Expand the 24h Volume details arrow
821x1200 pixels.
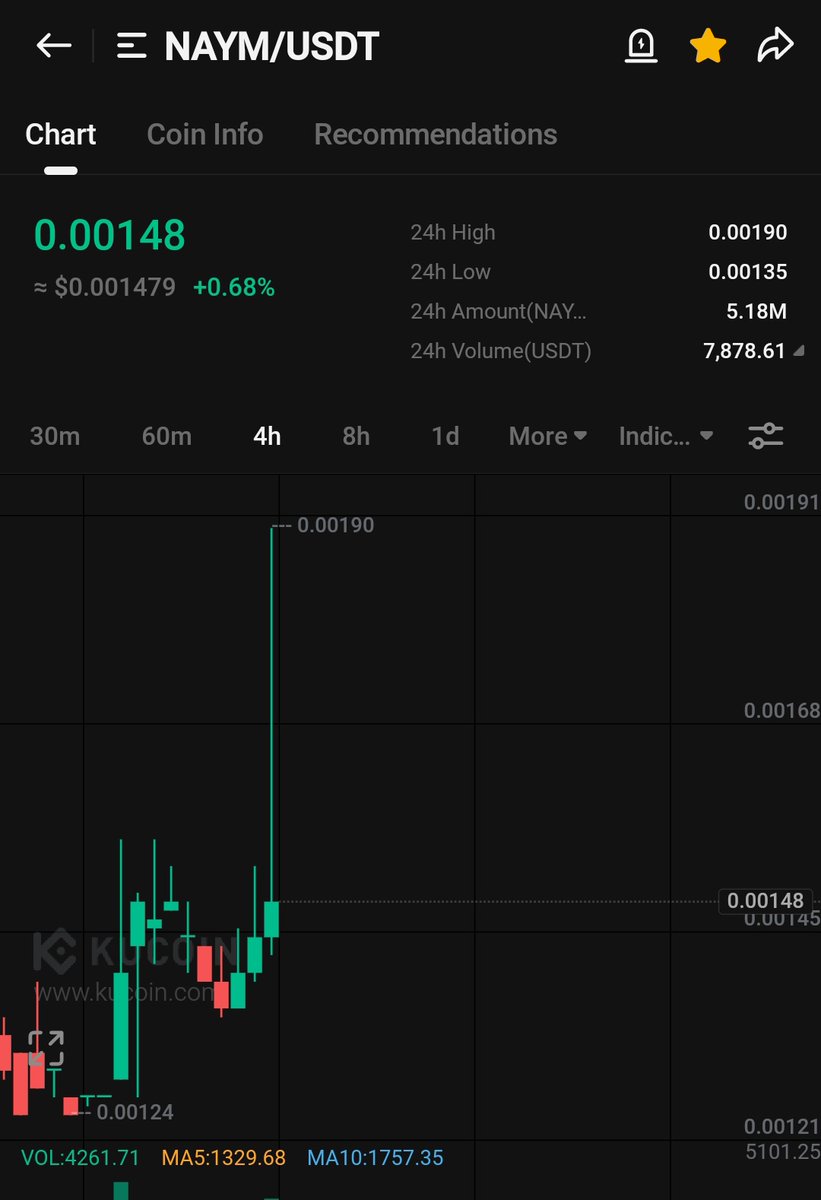pos(798,351)
